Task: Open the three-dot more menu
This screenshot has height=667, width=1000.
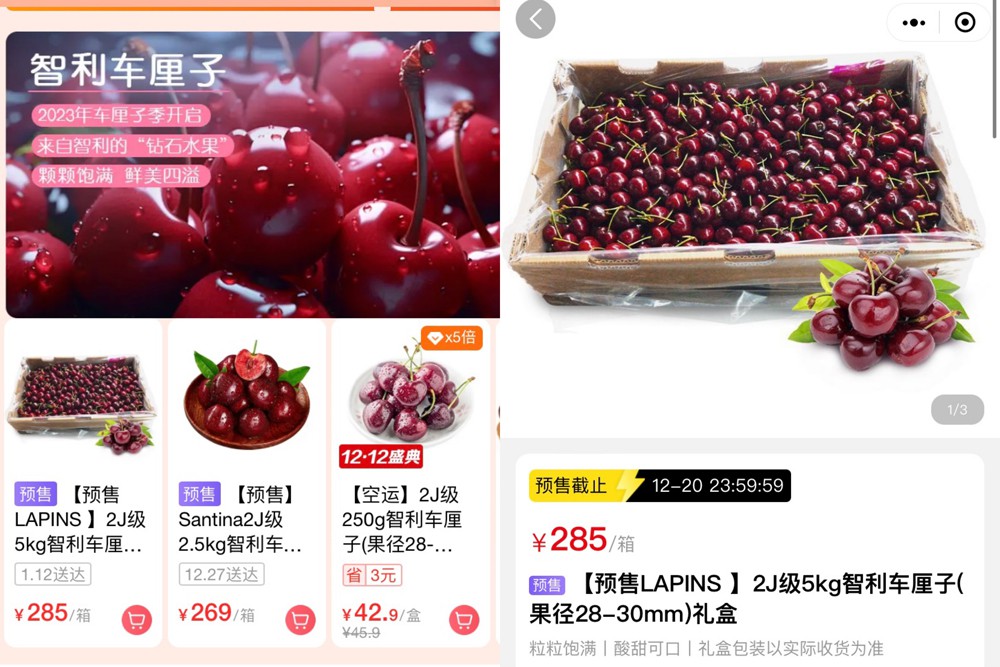Action: pyautogui.click(x=914, y=22)
